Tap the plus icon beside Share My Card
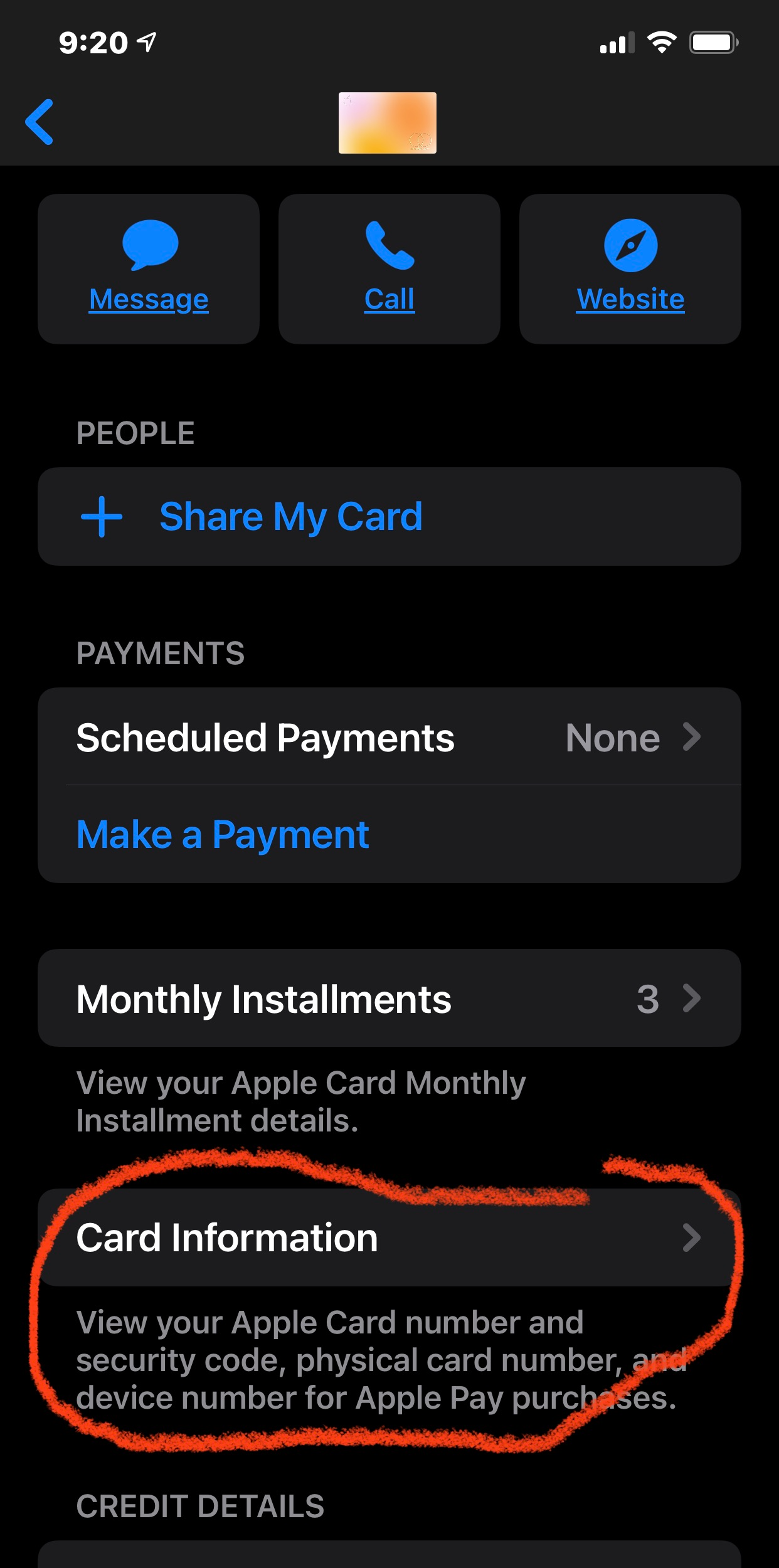The height and width of the screenshot is (1568, 779). (x=102, y=516)
